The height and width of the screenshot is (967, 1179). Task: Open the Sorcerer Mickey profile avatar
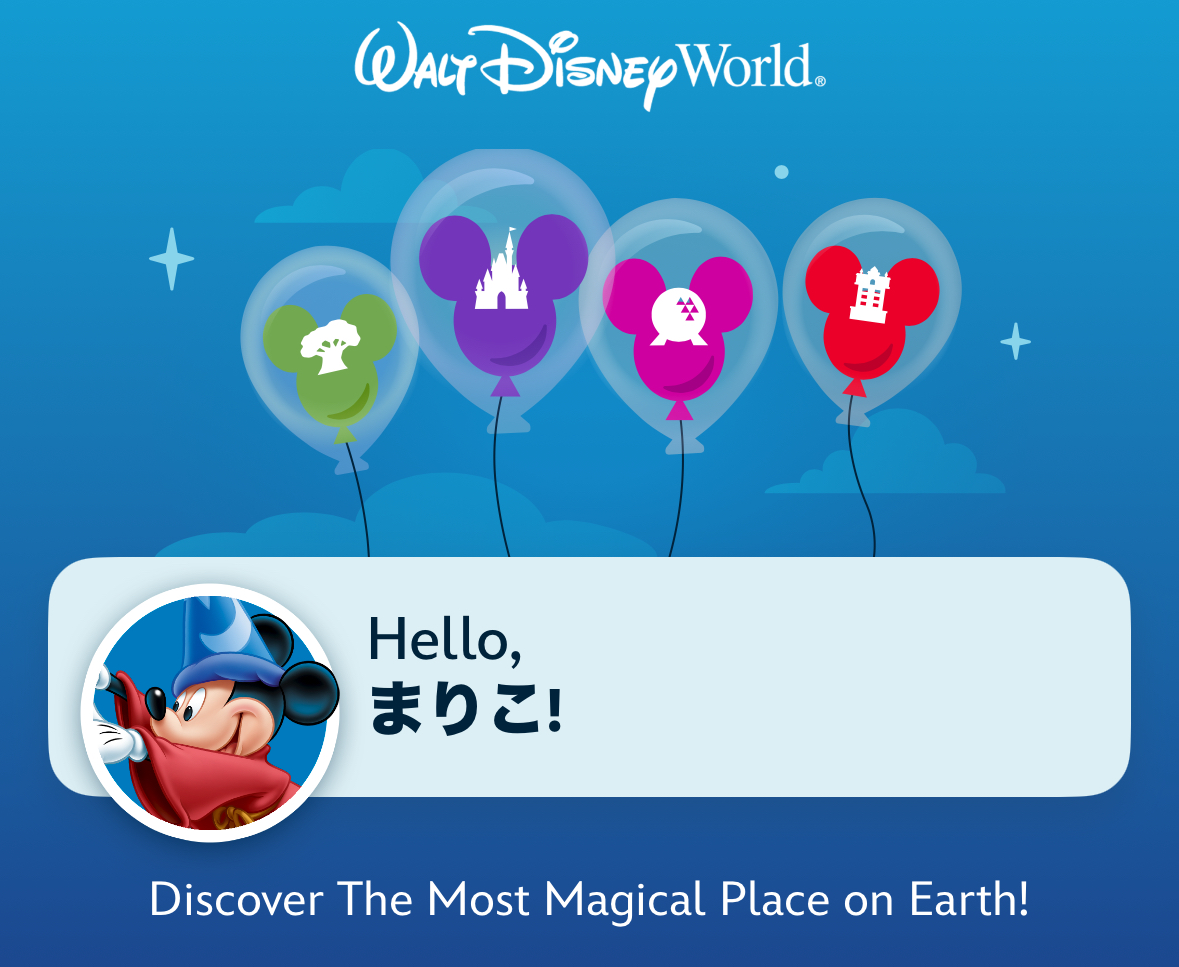point(210,712)
